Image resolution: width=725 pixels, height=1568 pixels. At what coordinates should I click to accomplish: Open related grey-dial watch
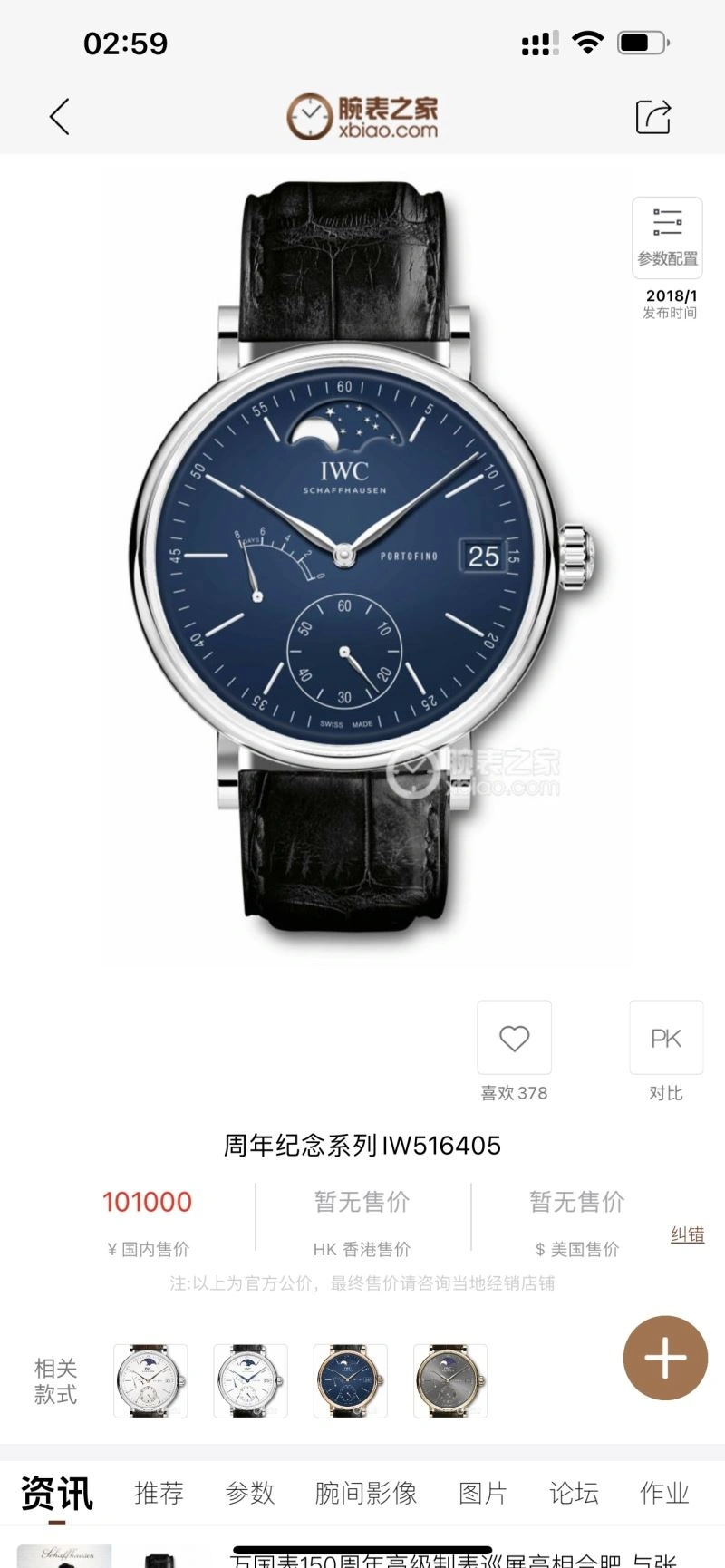(x=450, y=1380)
